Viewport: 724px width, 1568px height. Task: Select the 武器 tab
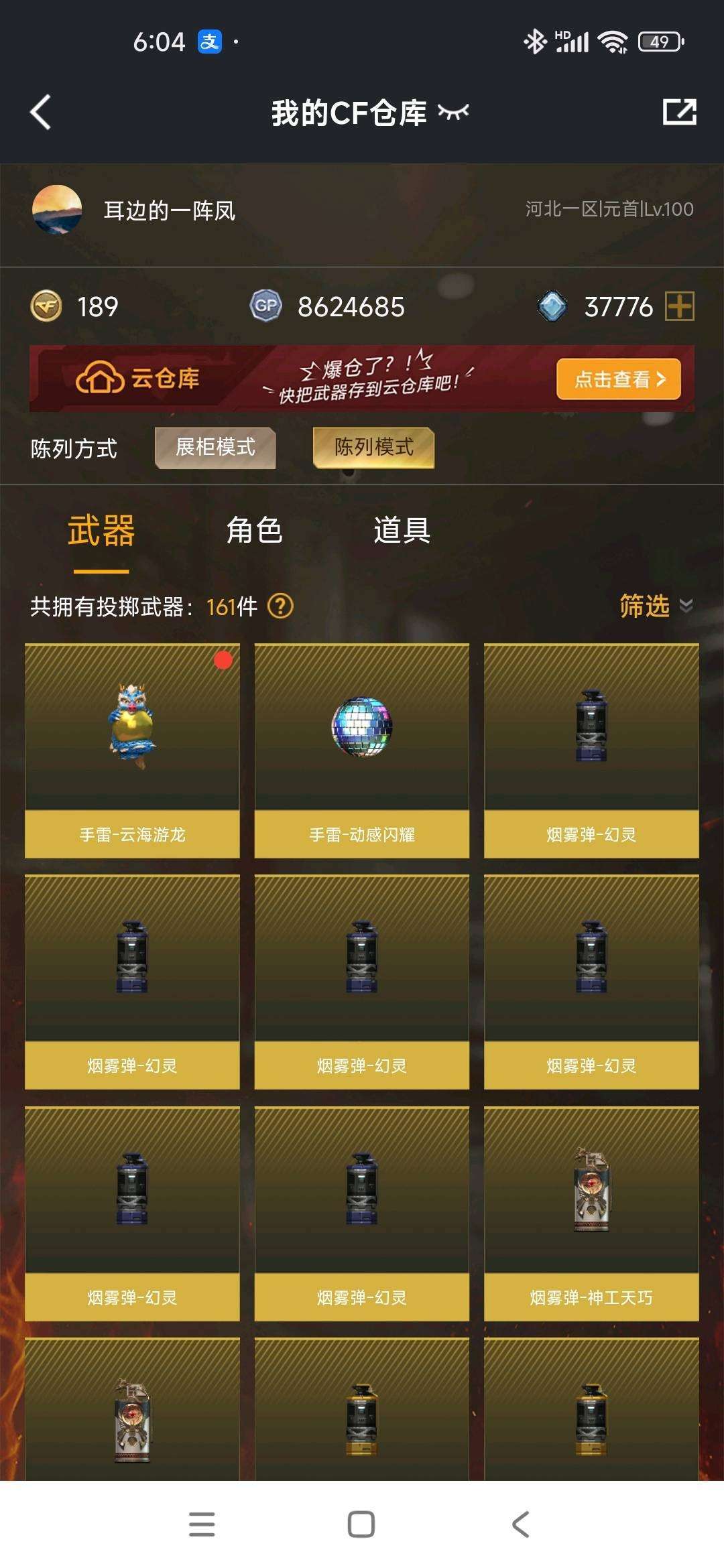pyautogui.click(x=101, y=531)
